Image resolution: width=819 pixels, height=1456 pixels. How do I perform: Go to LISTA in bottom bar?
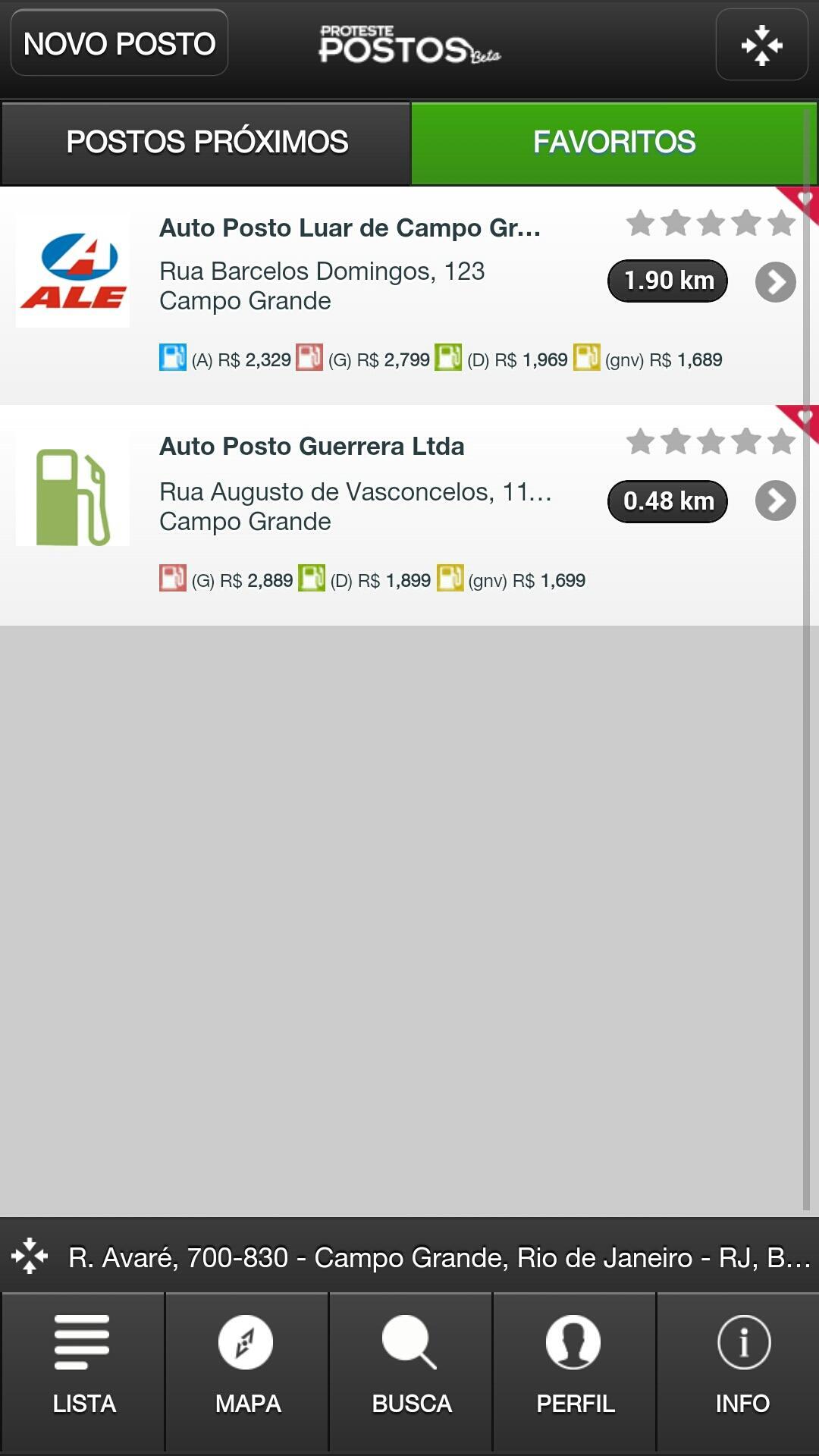point(83,1372)
